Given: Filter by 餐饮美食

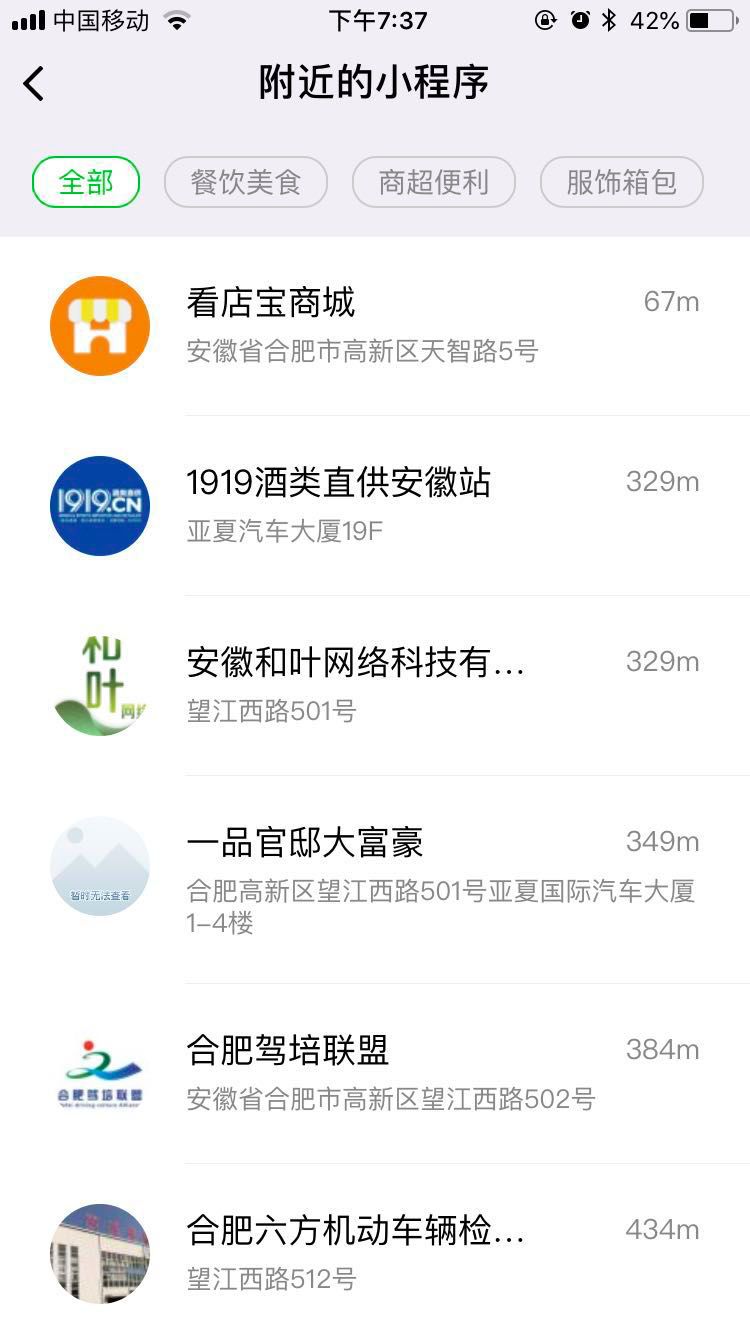Looking at the screenshot, I should coord(246,182).
